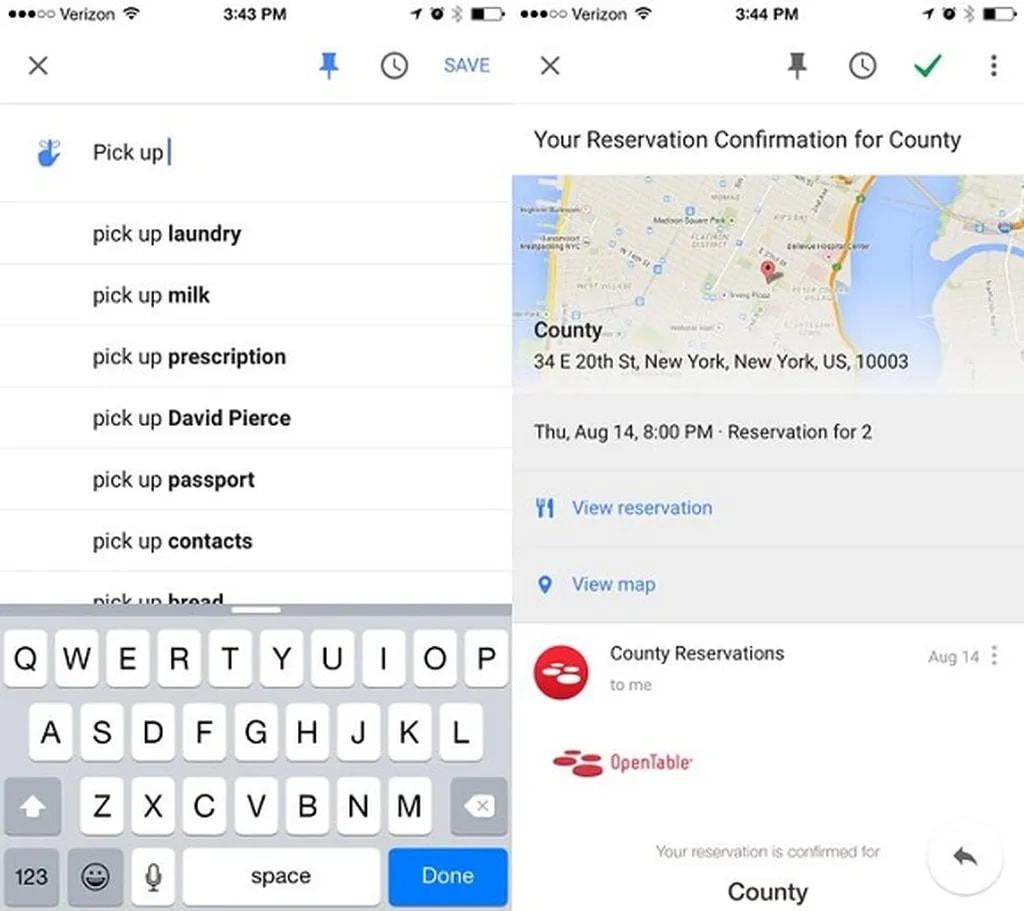Tap the Done key on the keyboard
The image size is (1024, 911).
pyautogui.click(x=447, y=876)
